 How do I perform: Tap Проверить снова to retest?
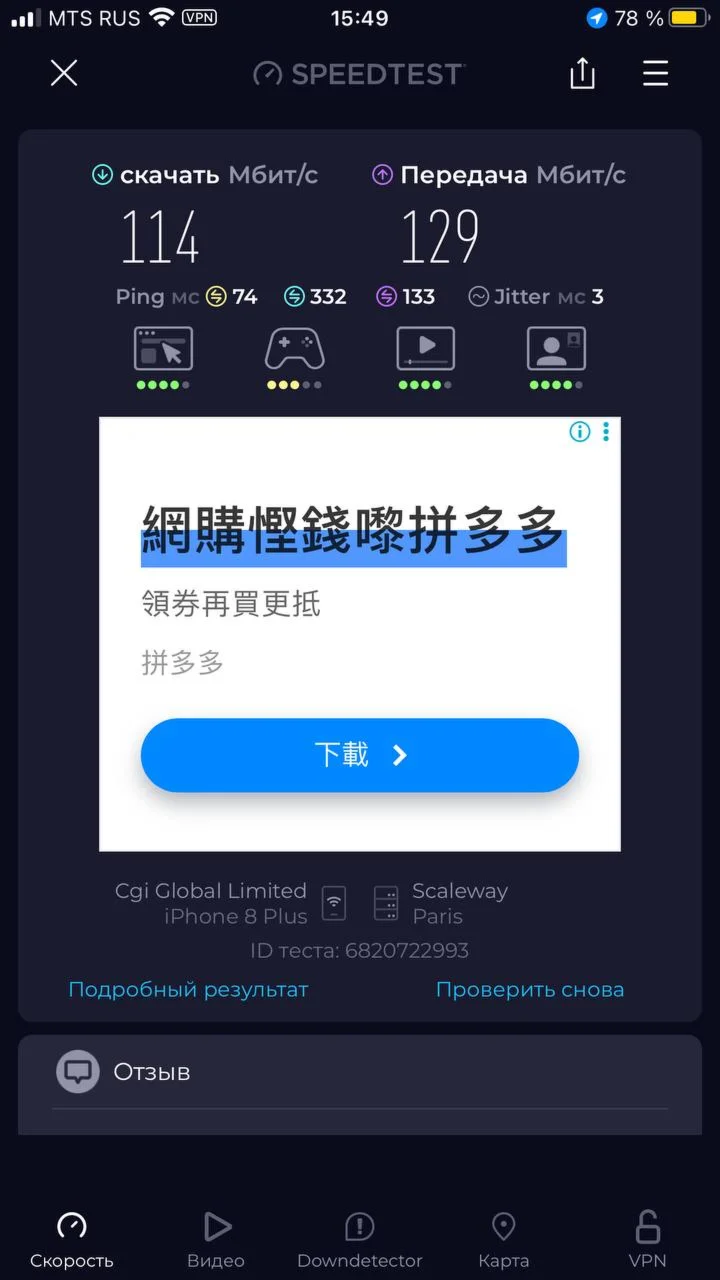pyautogui.click(x=530, y=990)
